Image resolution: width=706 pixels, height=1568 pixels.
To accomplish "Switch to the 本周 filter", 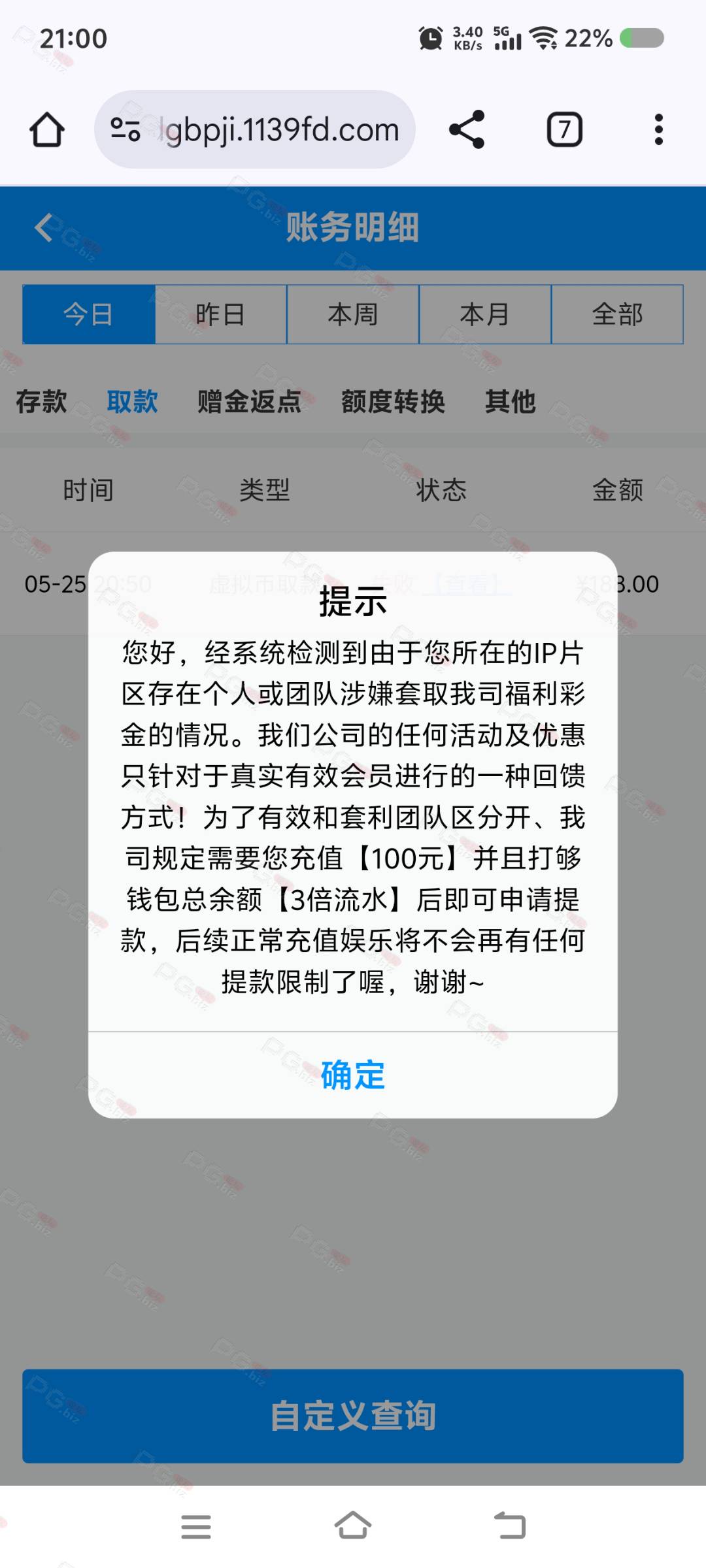I will tap(353, 314).
